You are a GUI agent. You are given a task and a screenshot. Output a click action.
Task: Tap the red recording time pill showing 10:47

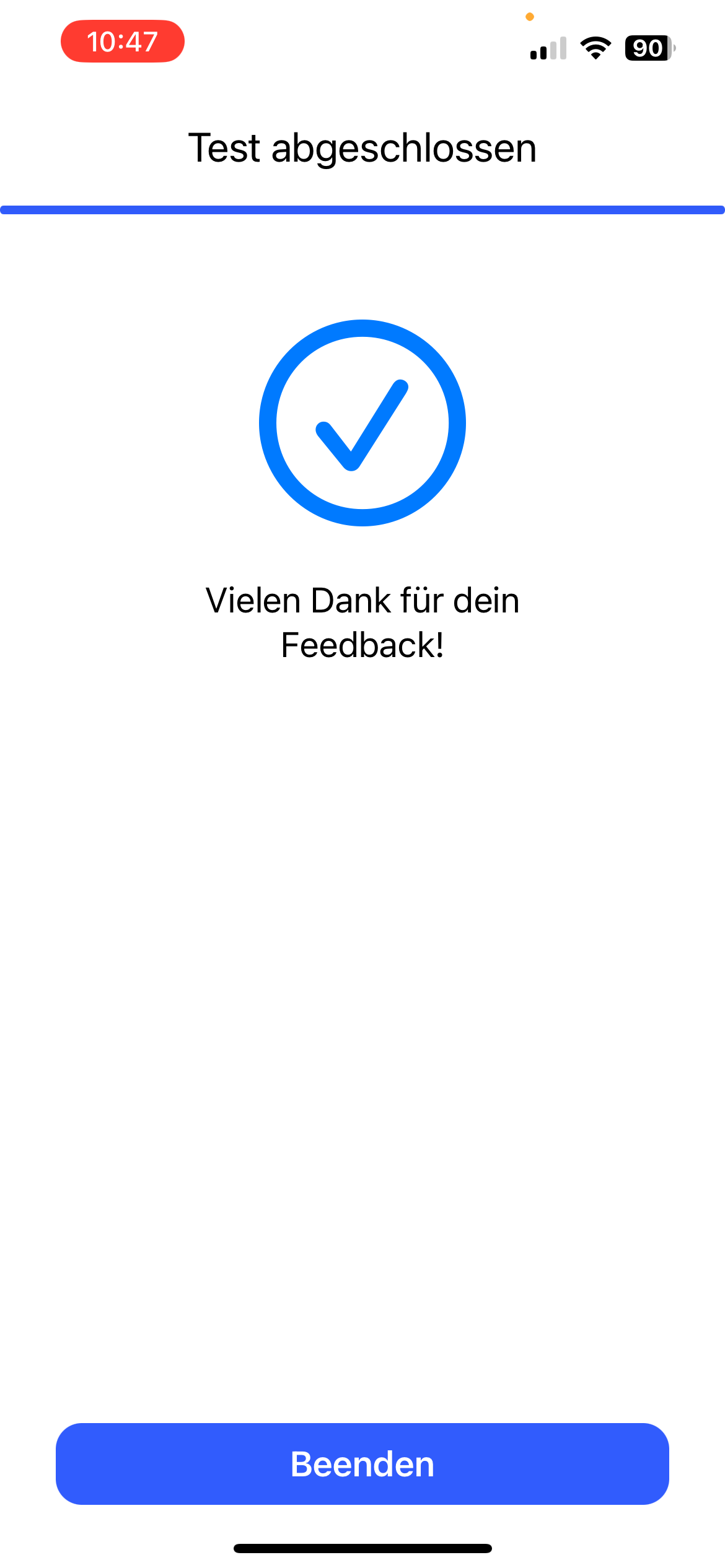(x=122, y=42)
